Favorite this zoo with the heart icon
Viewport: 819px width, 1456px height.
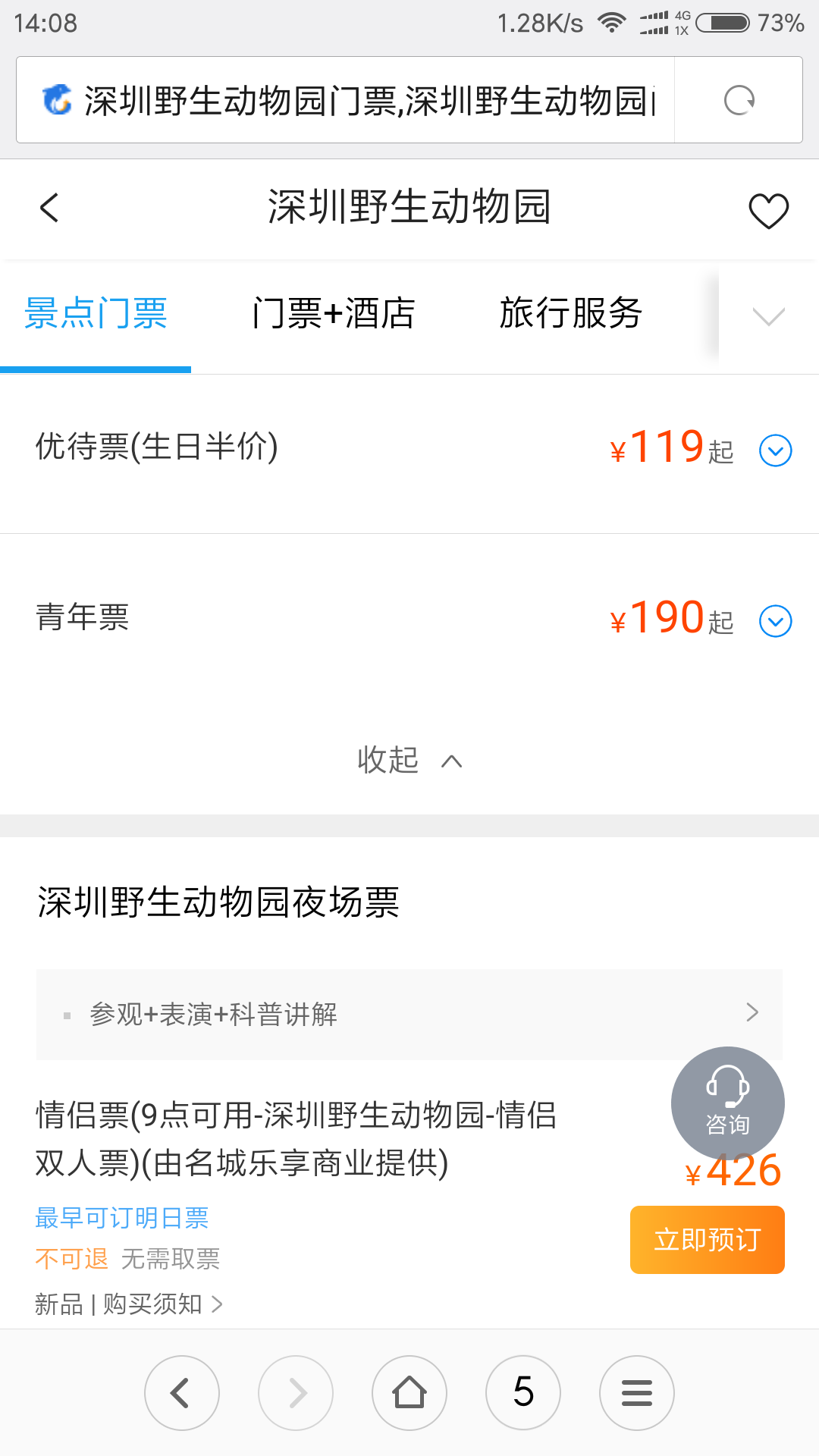coord(768,210)
